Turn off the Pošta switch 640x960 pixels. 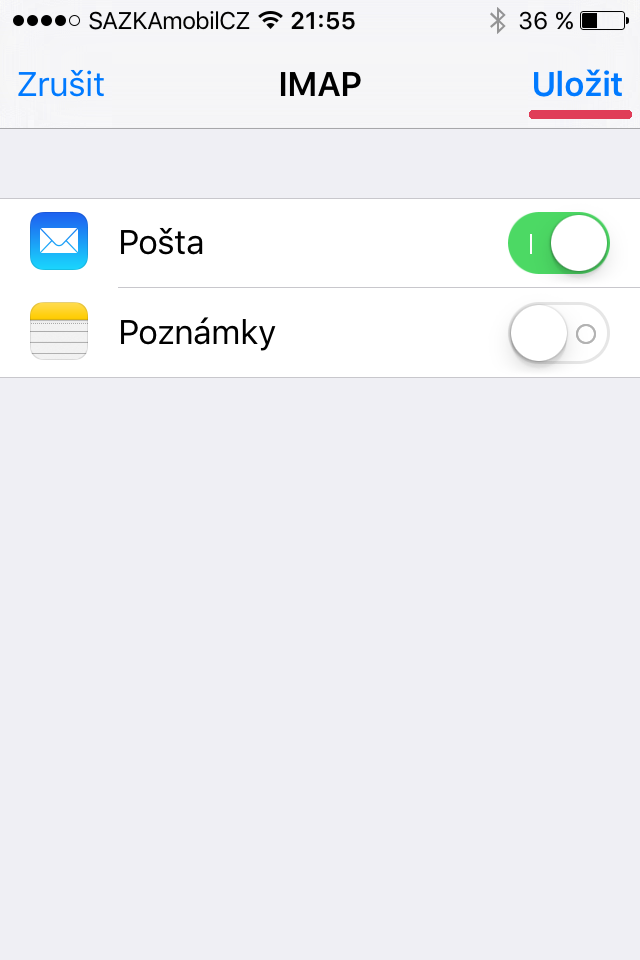point(558,243)
